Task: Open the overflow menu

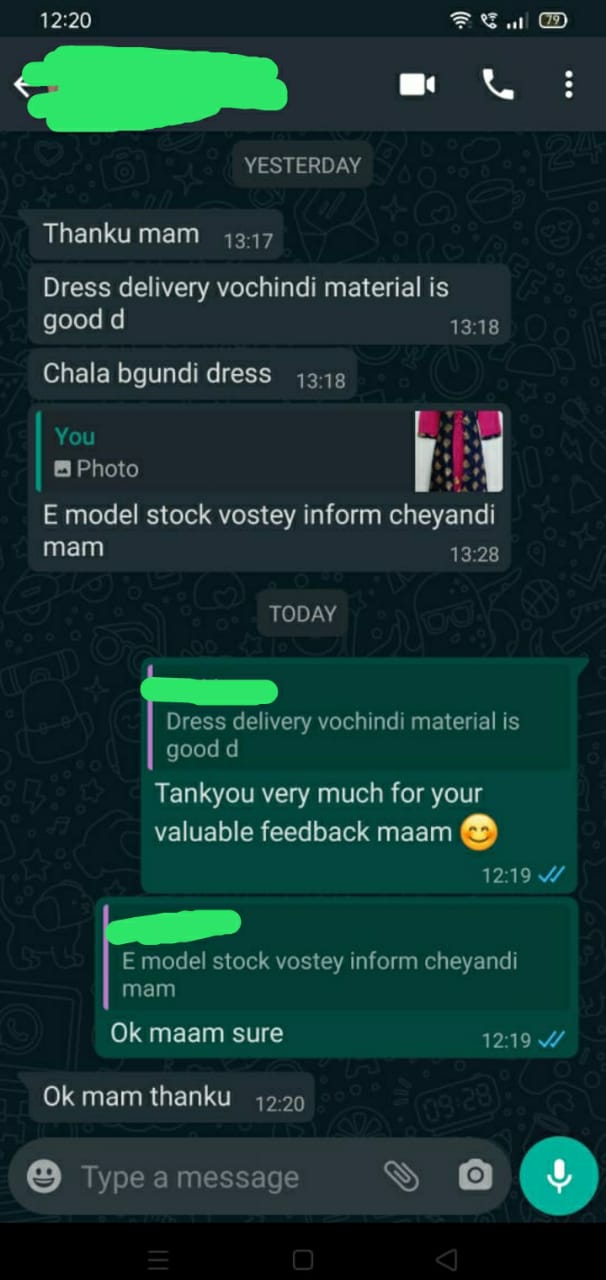Action: click(x=568, y=85)
